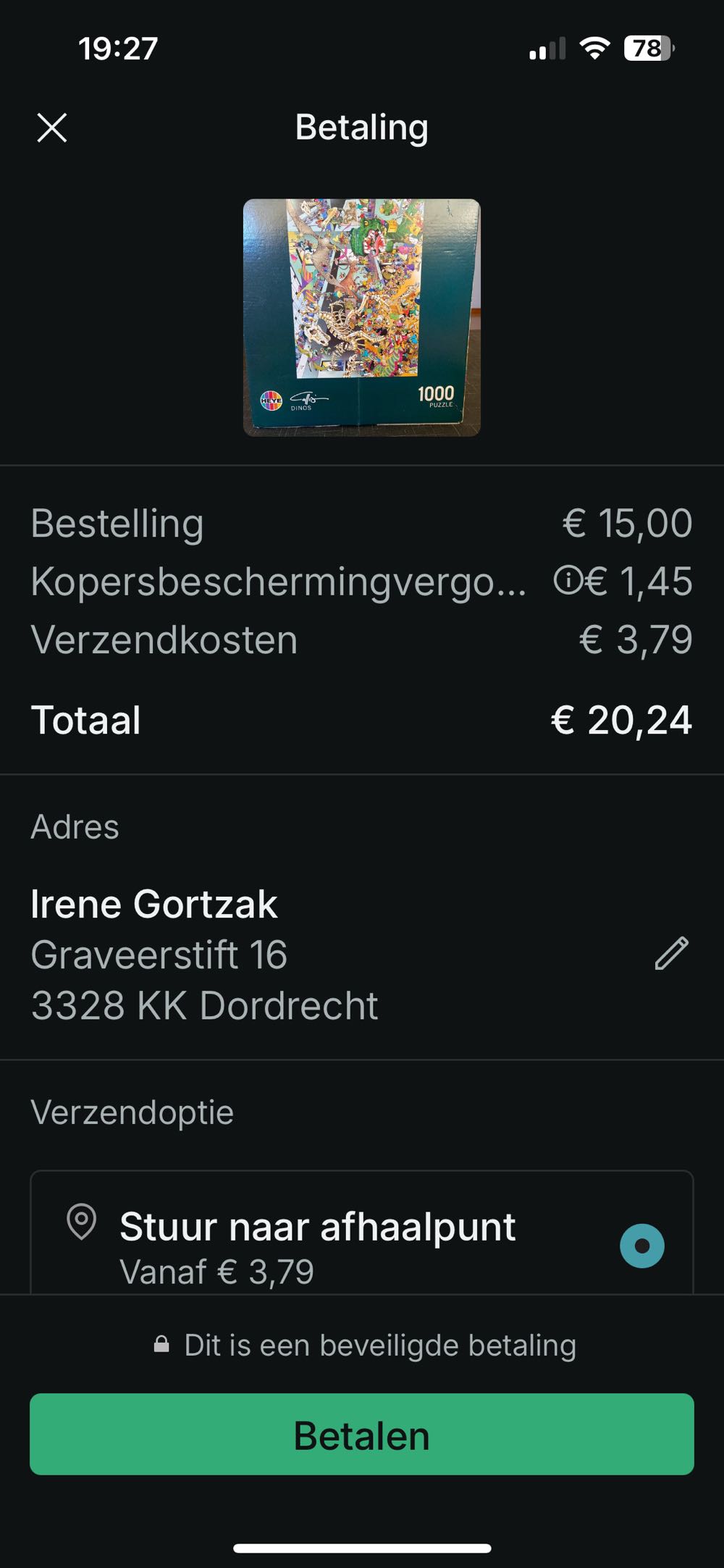Edit the delivery address with the pencil
This screenshot has width=724, height=1568.
(x=671, y=953)
